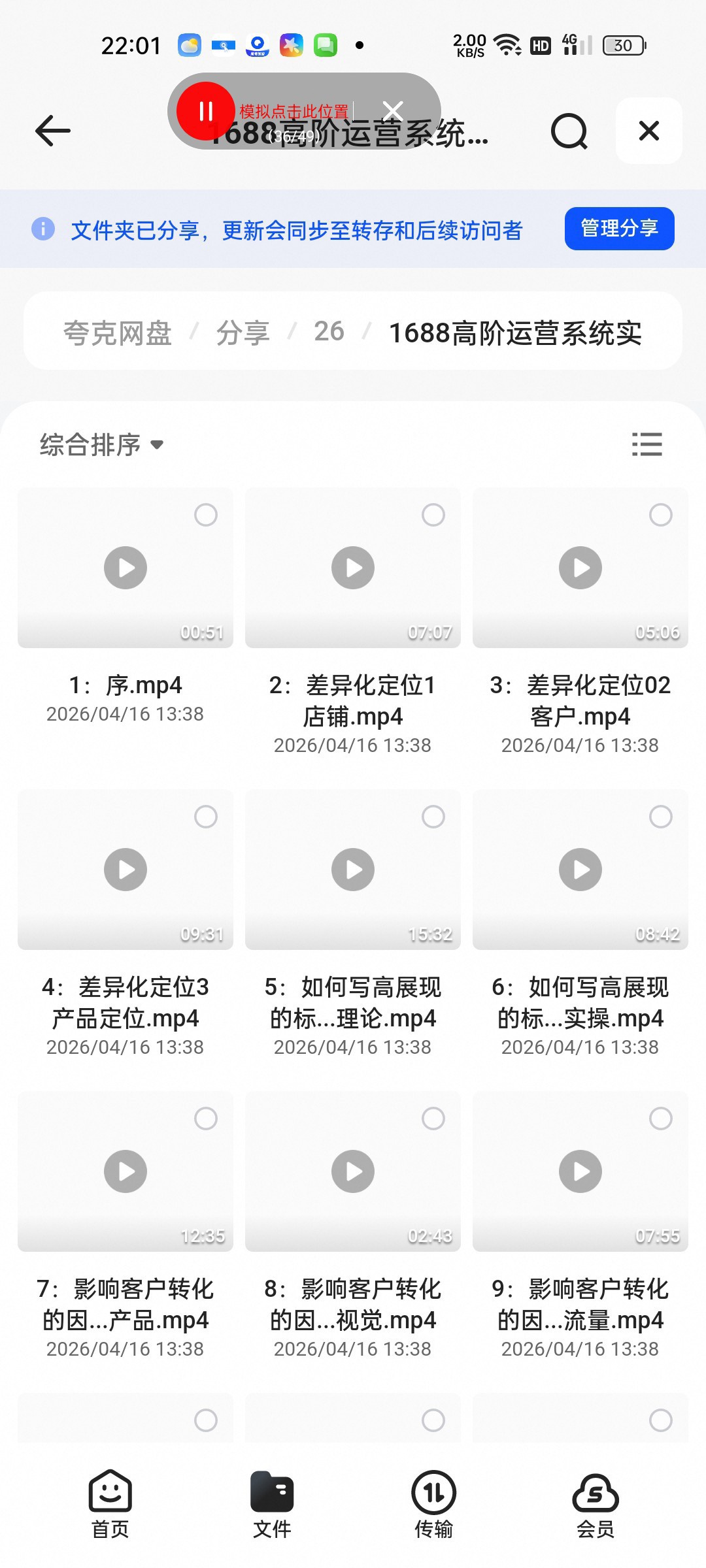Viewport: 706px width, 1568px height.
Task: Open the 08:42 video ending 实操.mp4
Action: [x=580, y=870]
